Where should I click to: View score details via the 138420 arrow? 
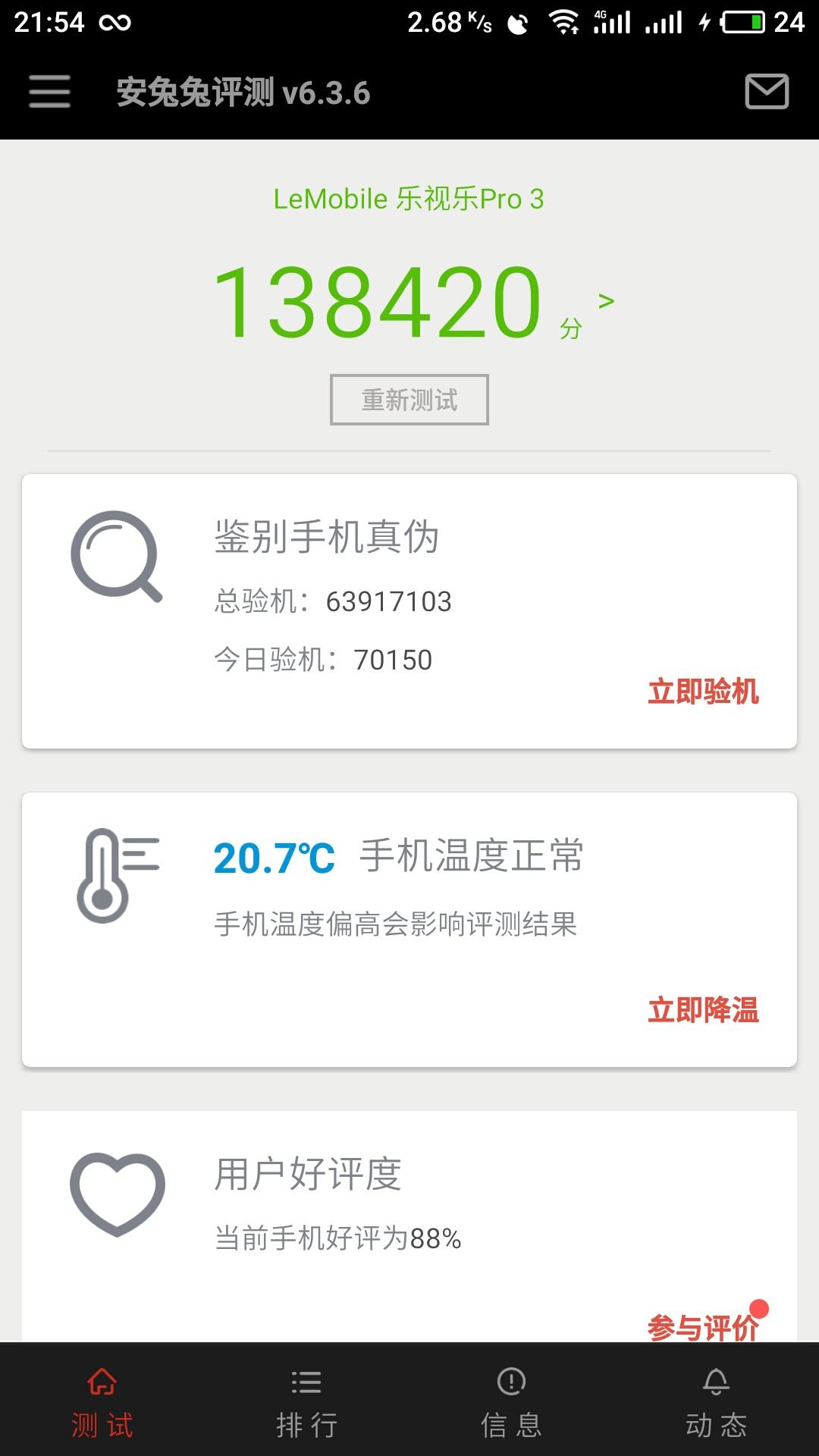pyautogui.click(x=606, y=302)
